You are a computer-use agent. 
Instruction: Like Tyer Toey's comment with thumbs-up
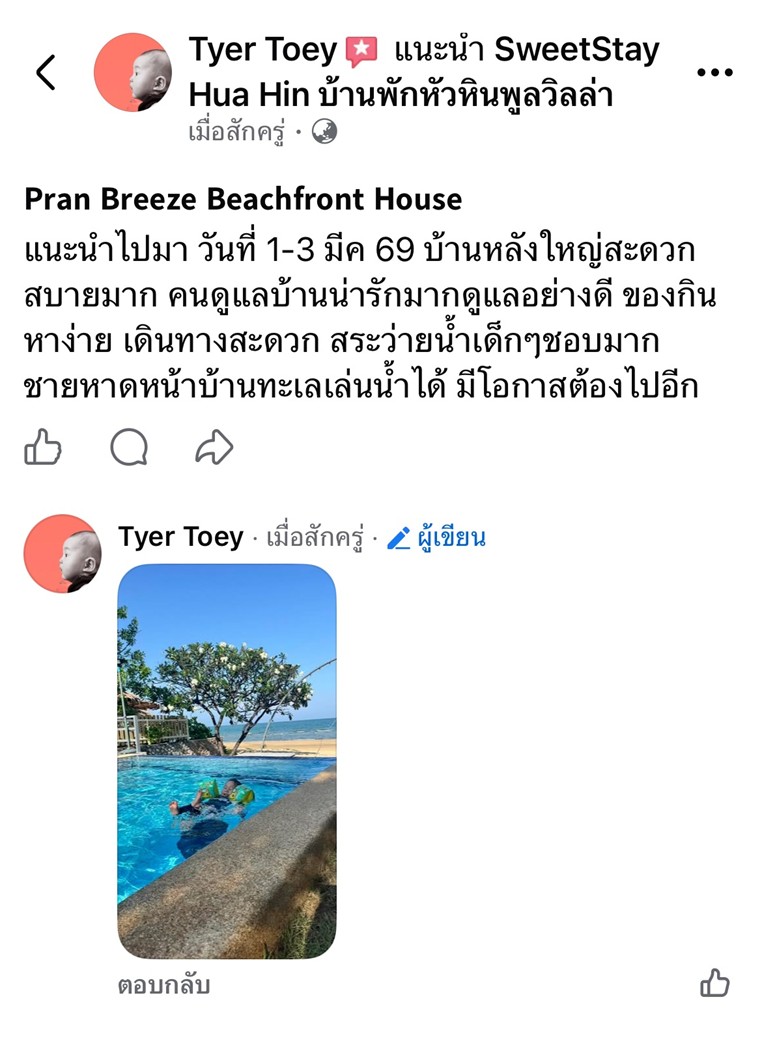coord(714,984)
